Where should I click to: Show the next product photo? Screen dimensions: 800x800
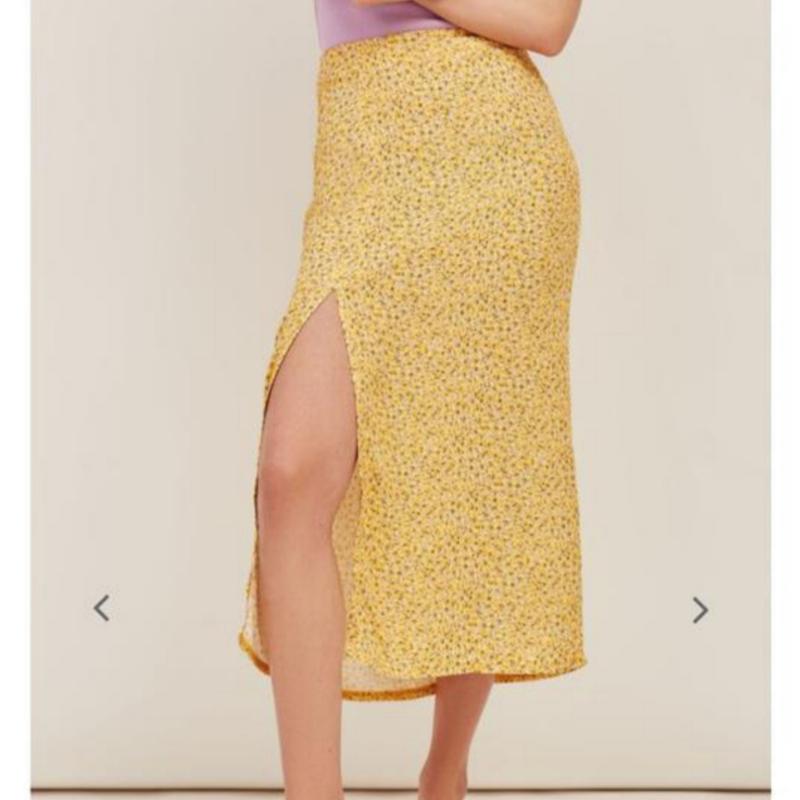[700, 609]
